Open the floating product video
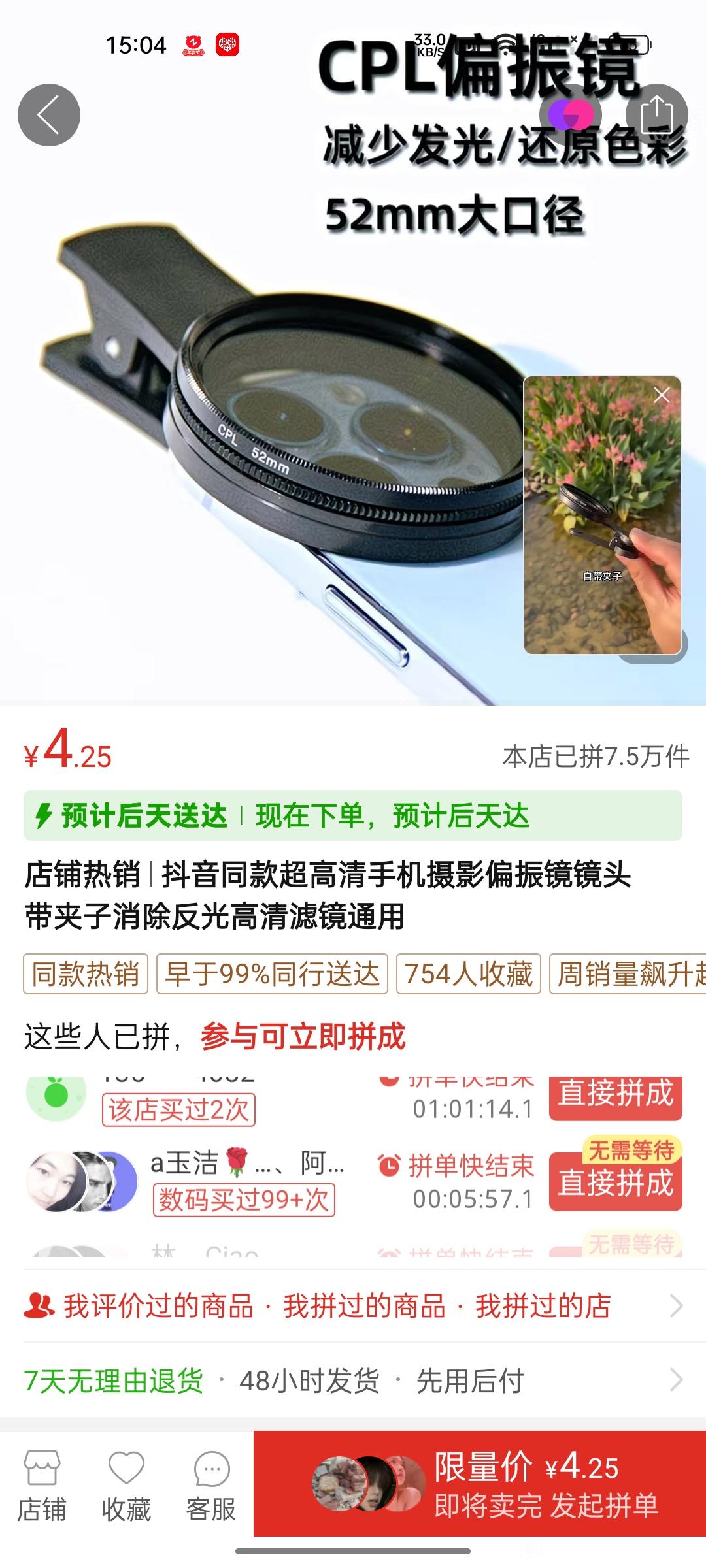 tap(601, 523)
